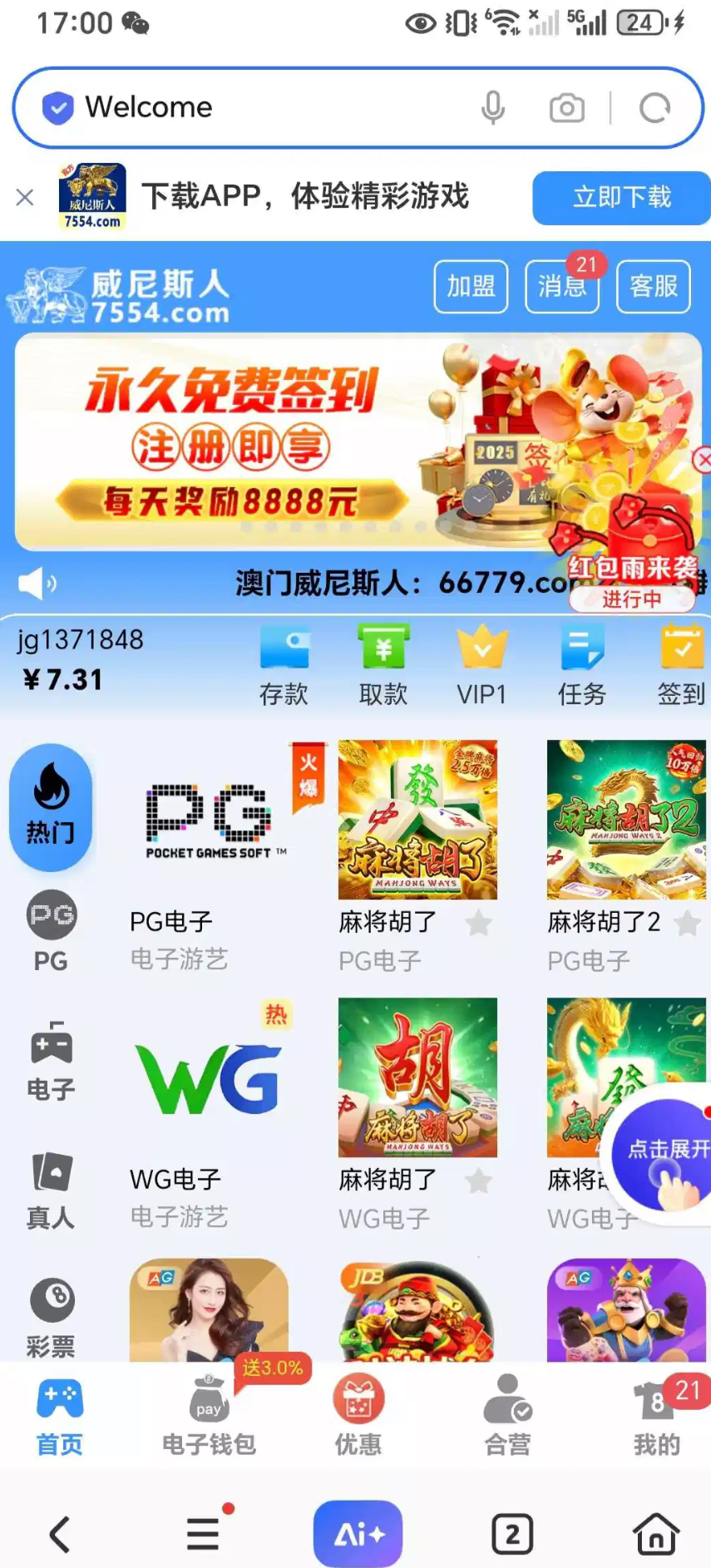The height and width of the screenshot is (1568, 711).
Task: Tap the 立即下载 button
Action: pyautogui.click(x=621, y=198)
